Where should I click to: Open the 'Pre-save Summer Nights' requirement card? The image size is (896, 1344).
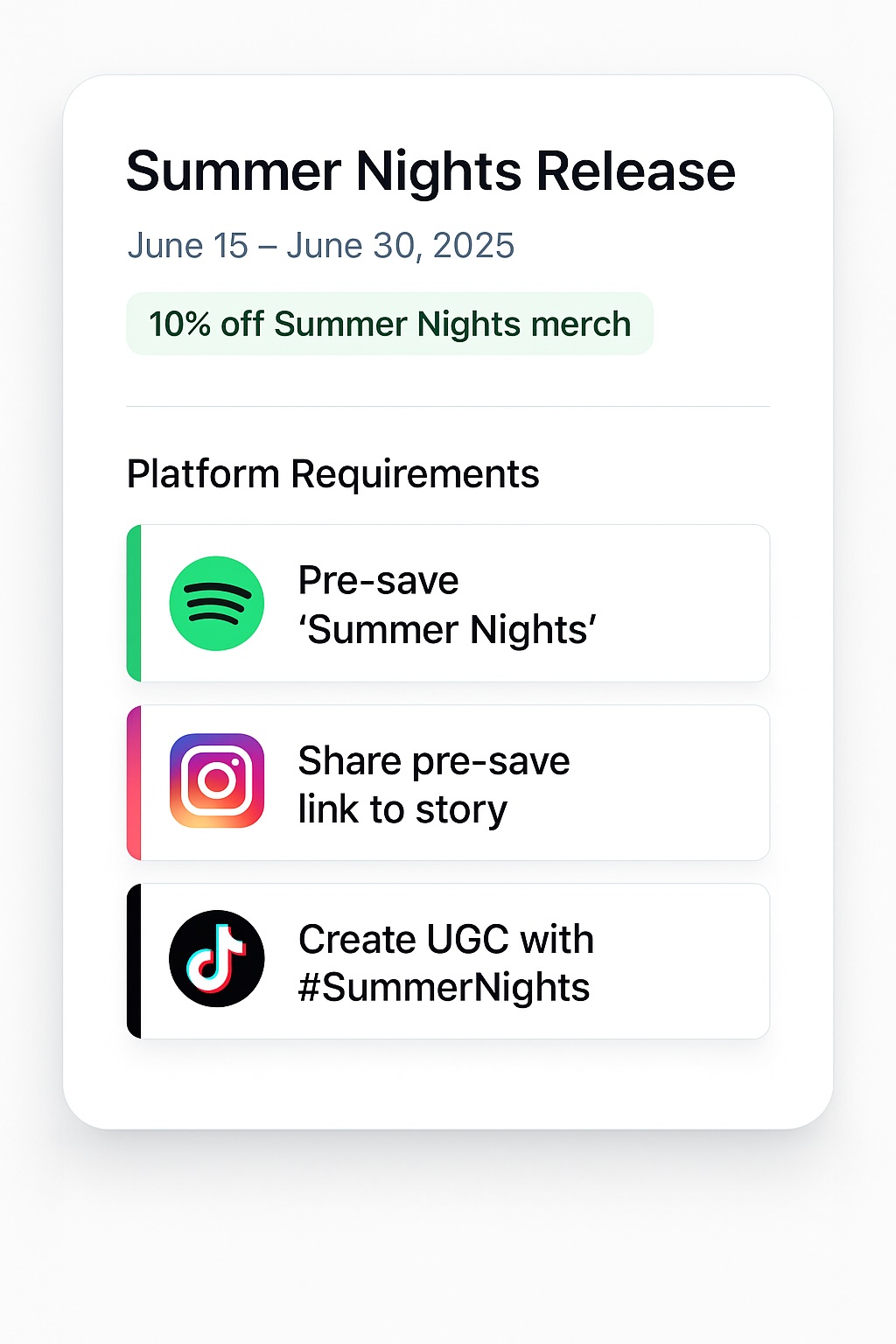click(x=448, y=604)
